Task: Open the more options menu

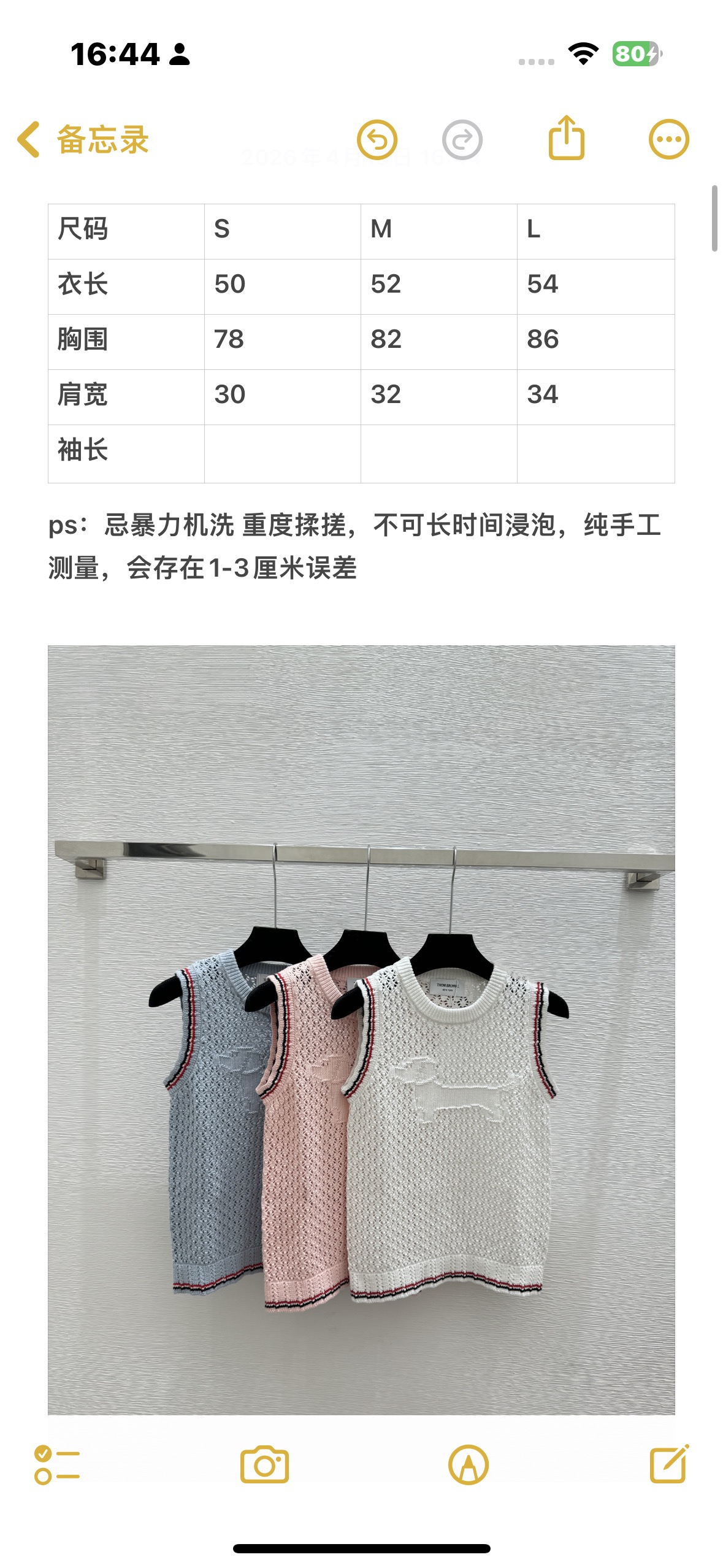Action: [669, 139]
